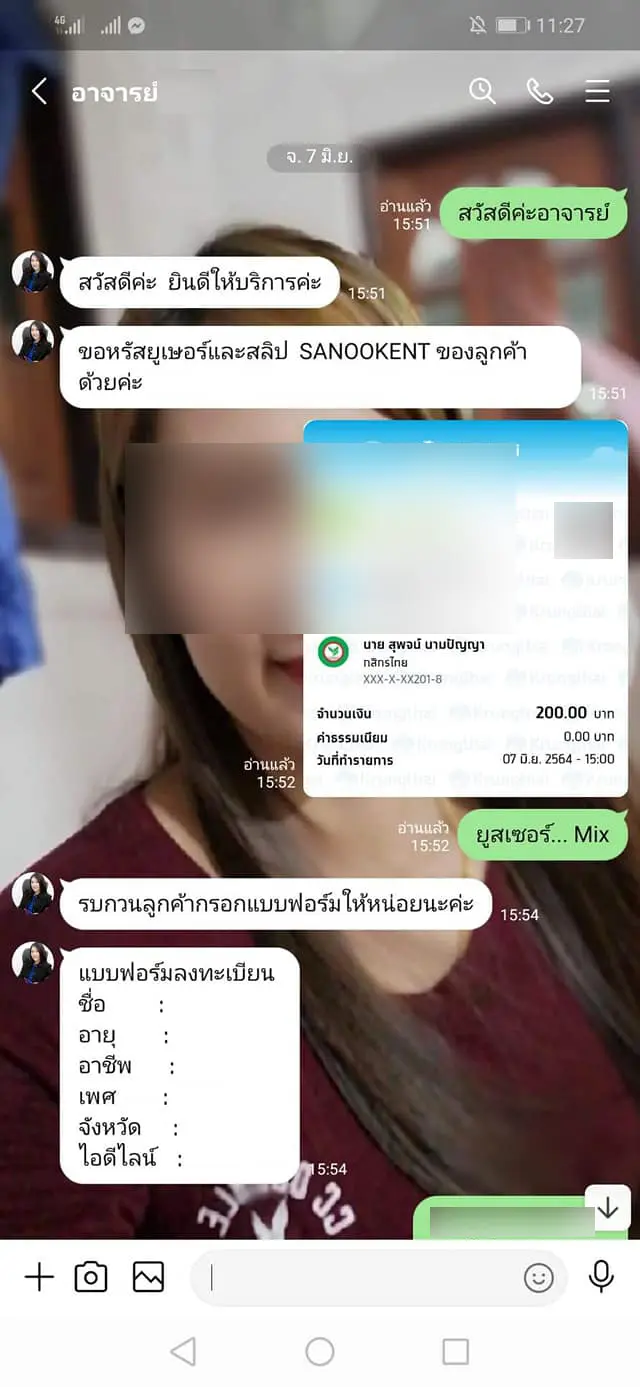Open the plus attachment options
The image size is (640, 1387).
pos(39,1277)
